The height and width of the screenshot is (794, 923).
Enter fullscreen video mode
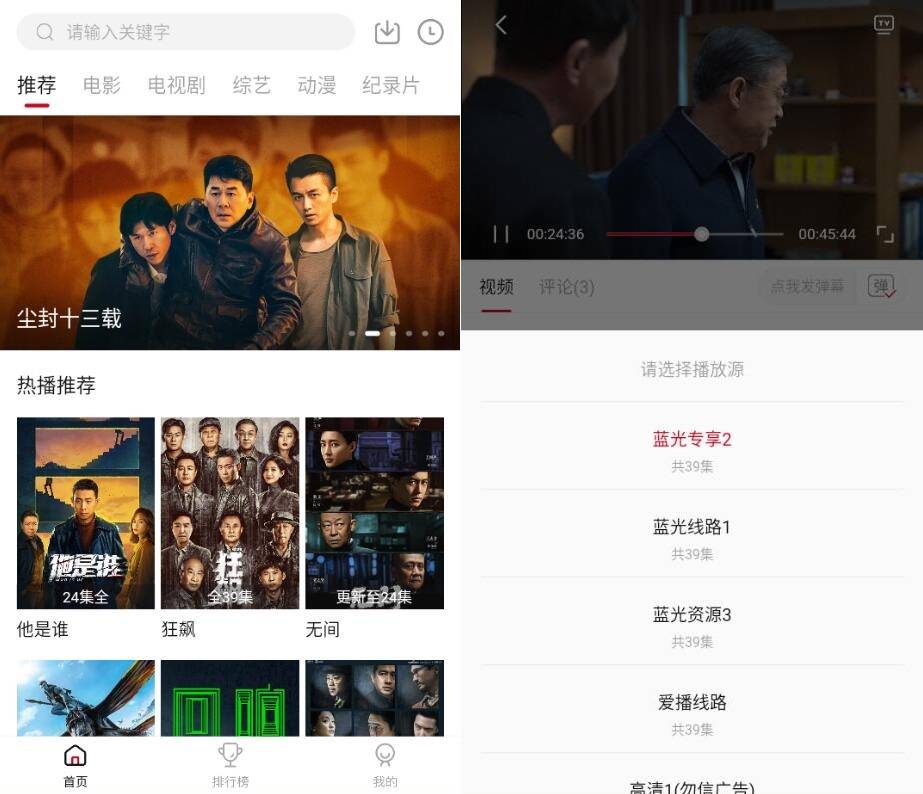[x=885, y=234]
